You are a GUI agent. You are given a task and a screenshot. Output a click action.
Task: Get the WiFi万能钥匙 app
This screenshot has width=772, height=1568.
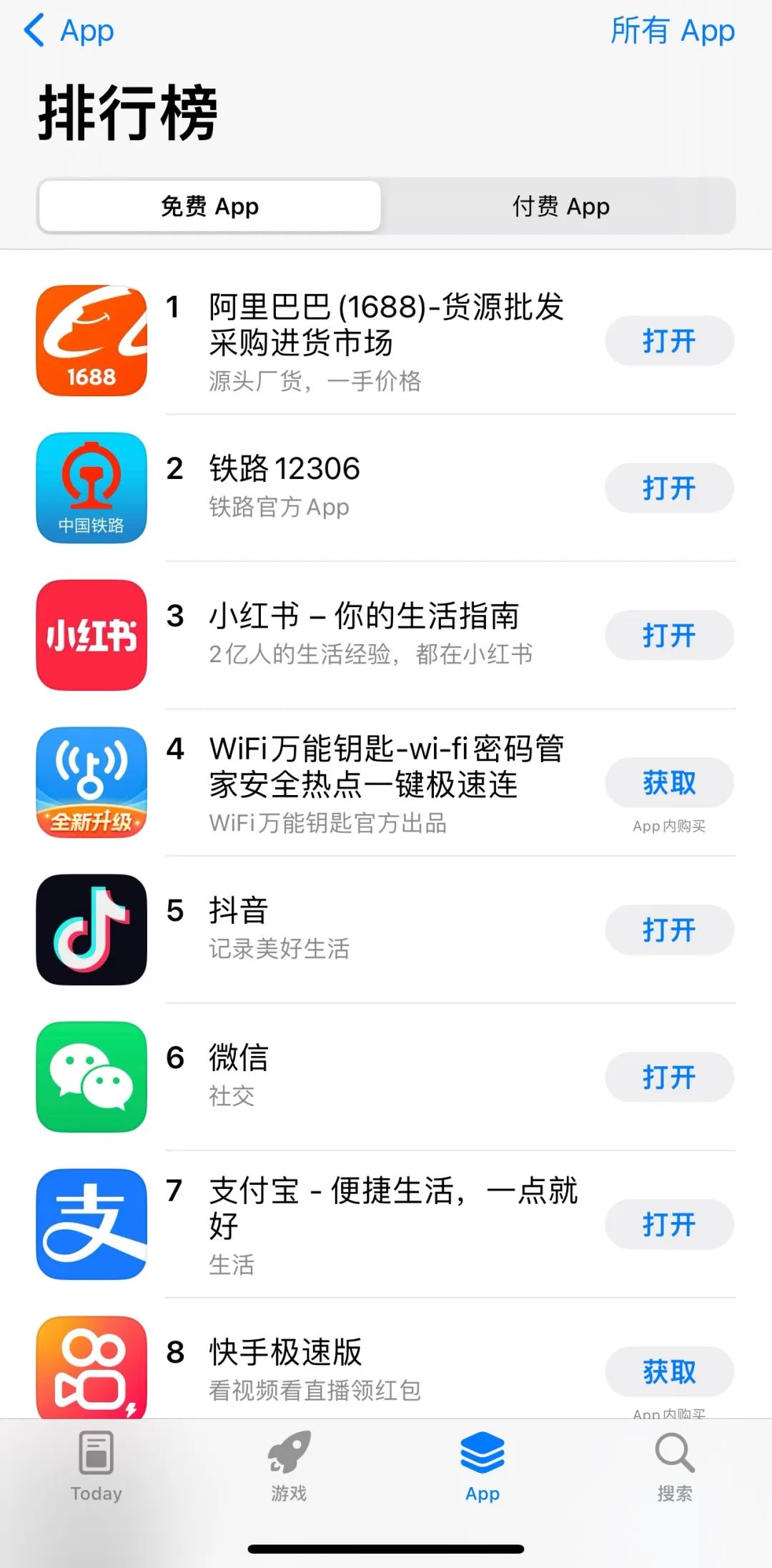669,783
